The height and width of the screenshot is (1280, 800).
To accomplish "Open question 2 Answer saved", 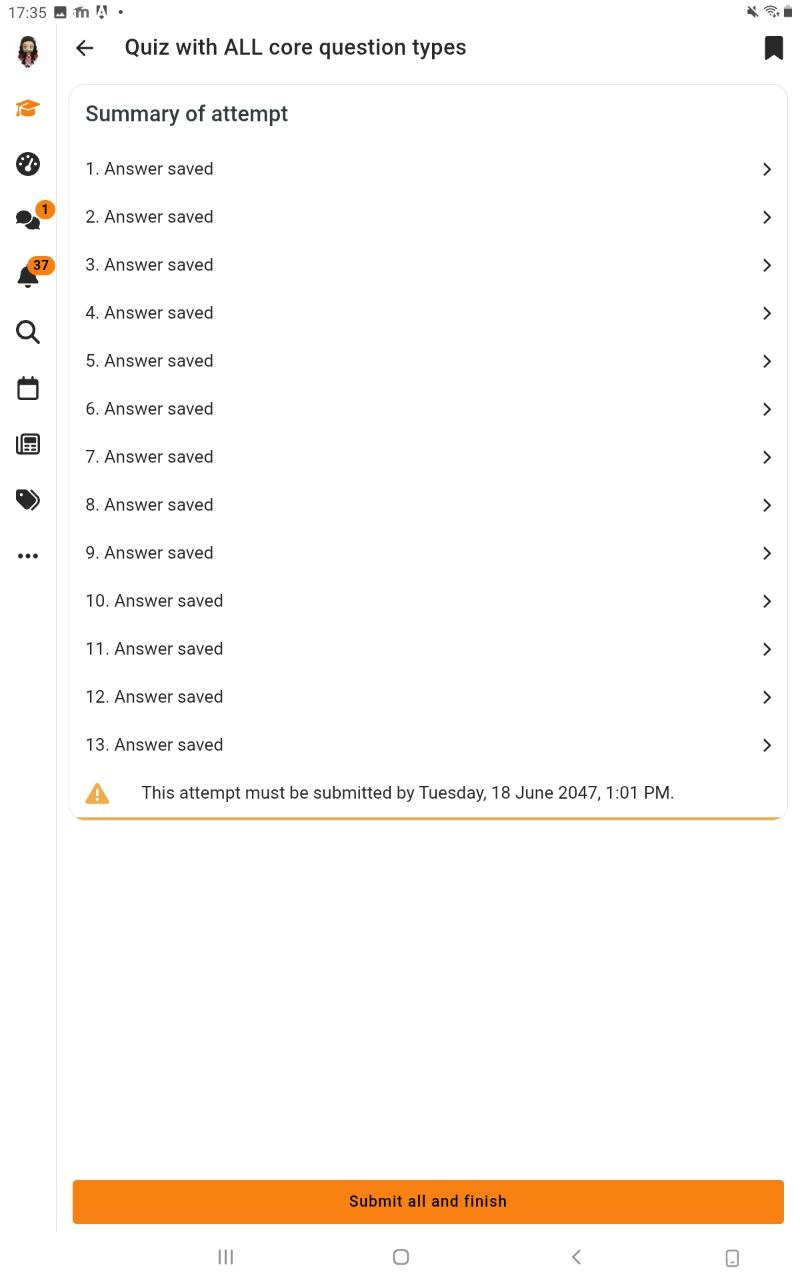I will 428,217.
